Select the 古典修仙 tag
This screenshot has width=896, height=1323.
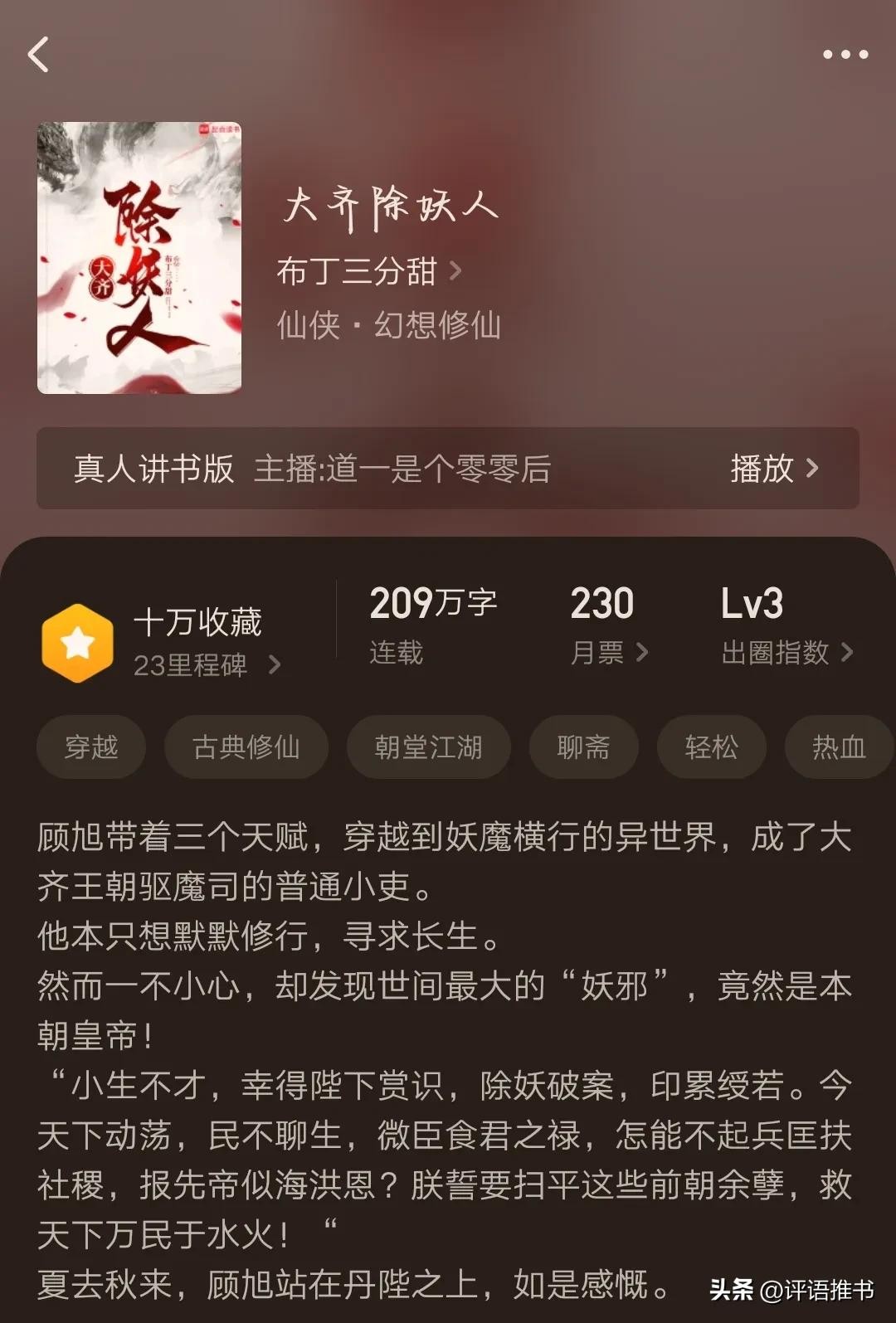coord(246,747)
